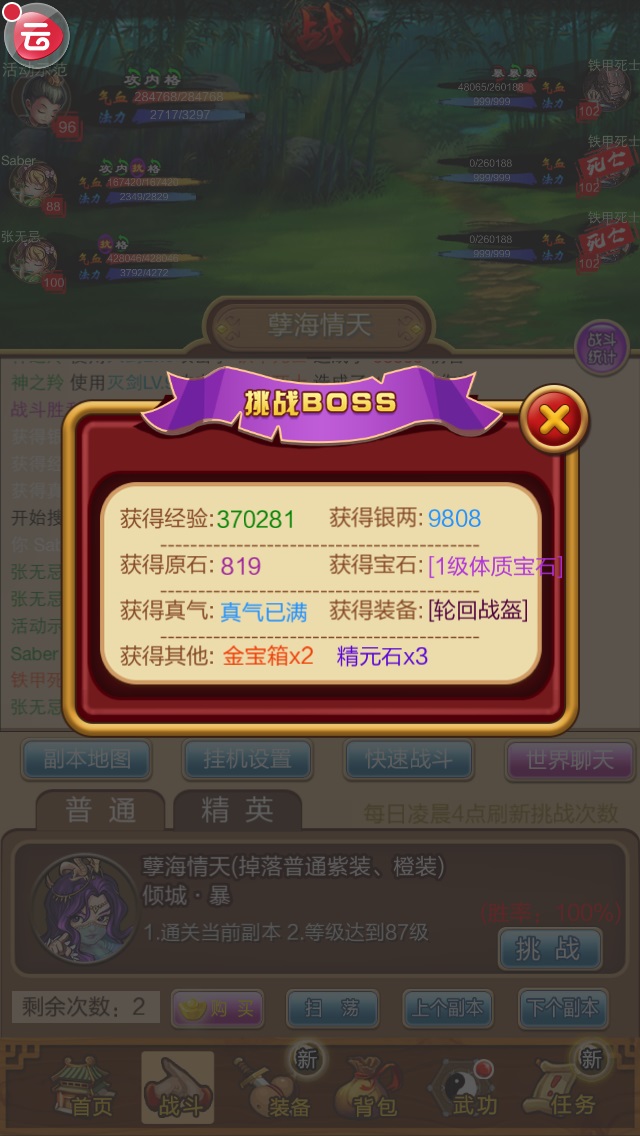Go to 下个副本 next dungeon
This screenshot has height=1136, width=640.
[564, 1008]
